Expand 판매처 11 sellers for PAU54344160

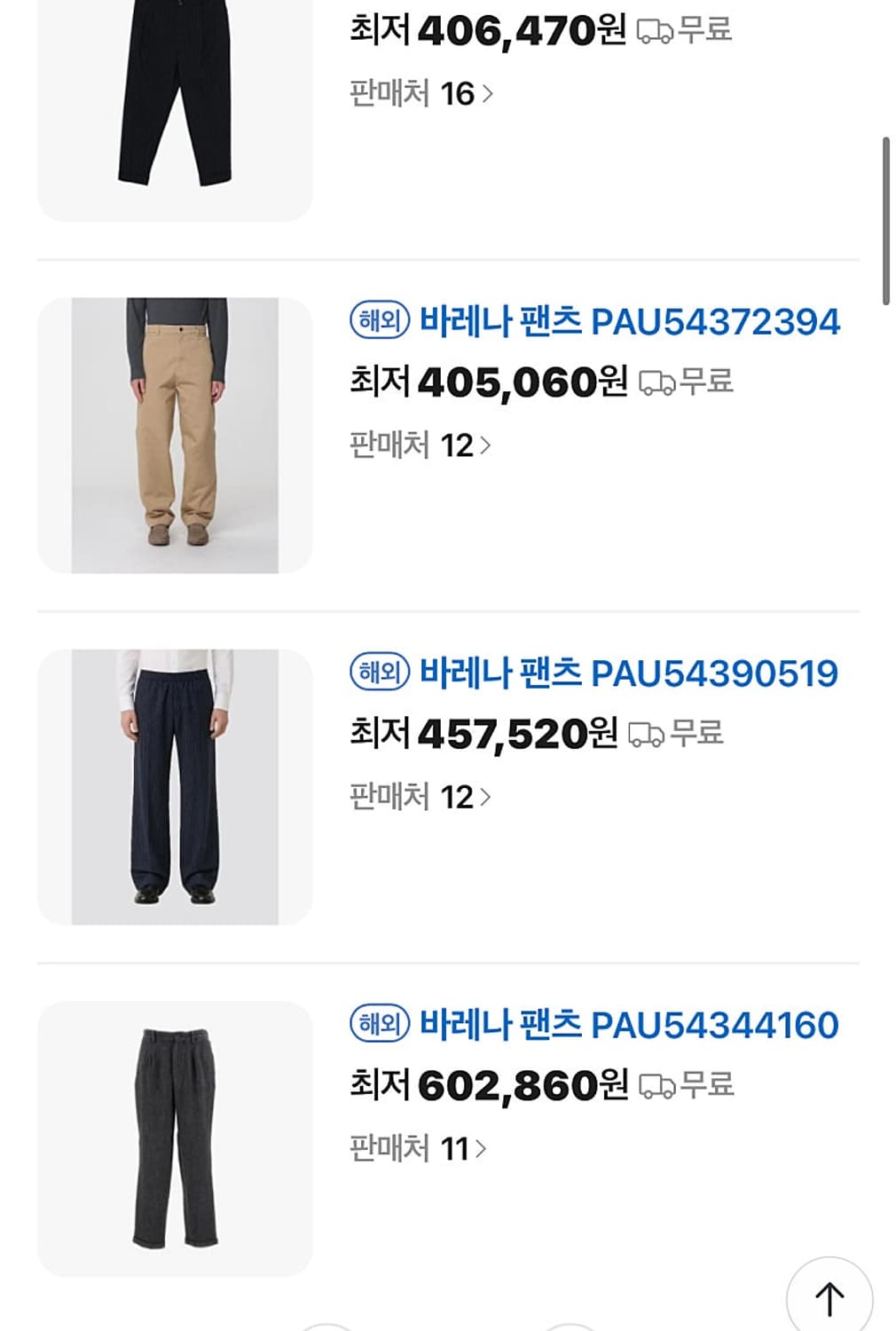411,1149
